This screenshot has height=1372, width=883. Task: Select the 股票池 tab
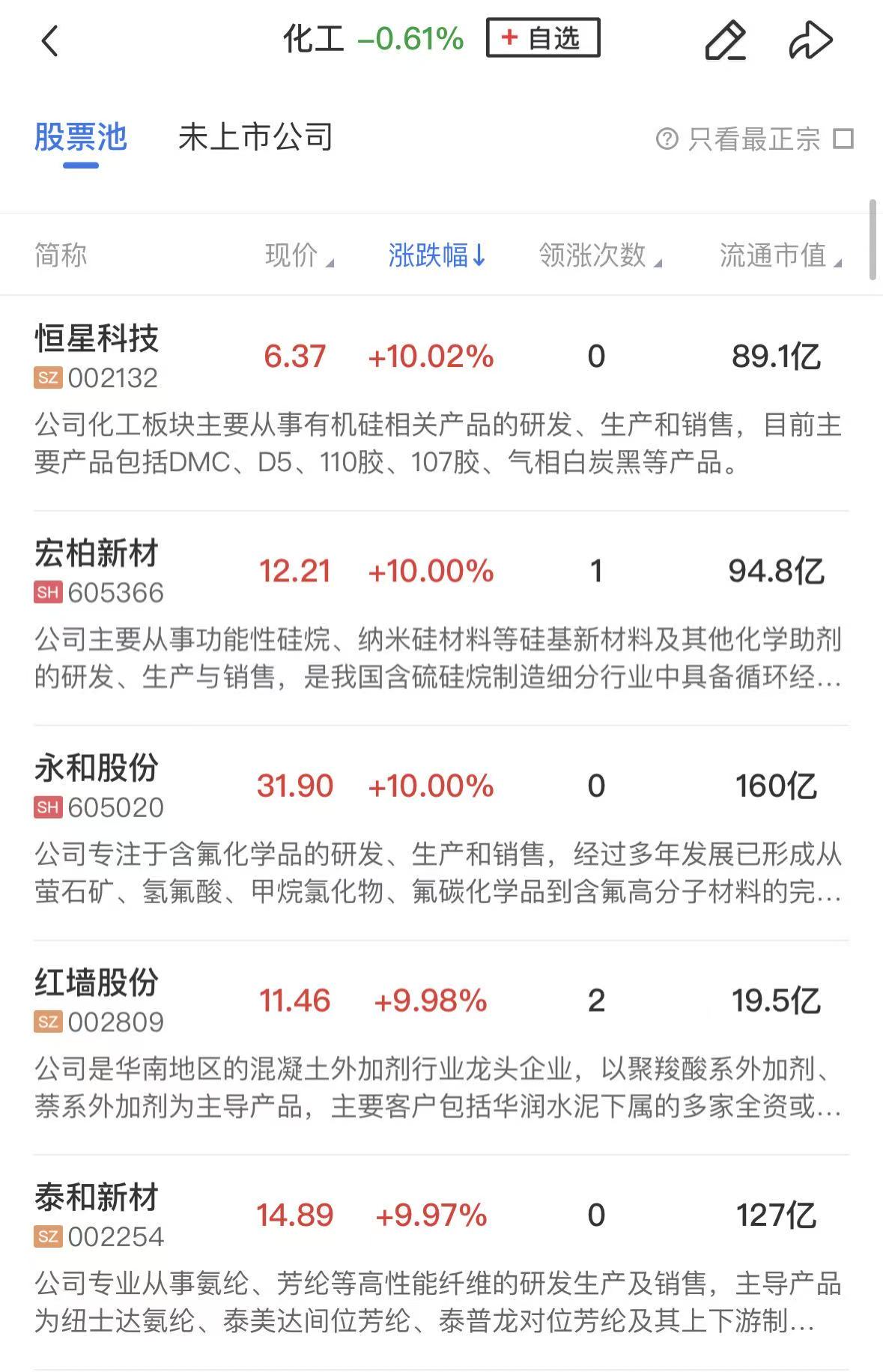tap(81, 138)
